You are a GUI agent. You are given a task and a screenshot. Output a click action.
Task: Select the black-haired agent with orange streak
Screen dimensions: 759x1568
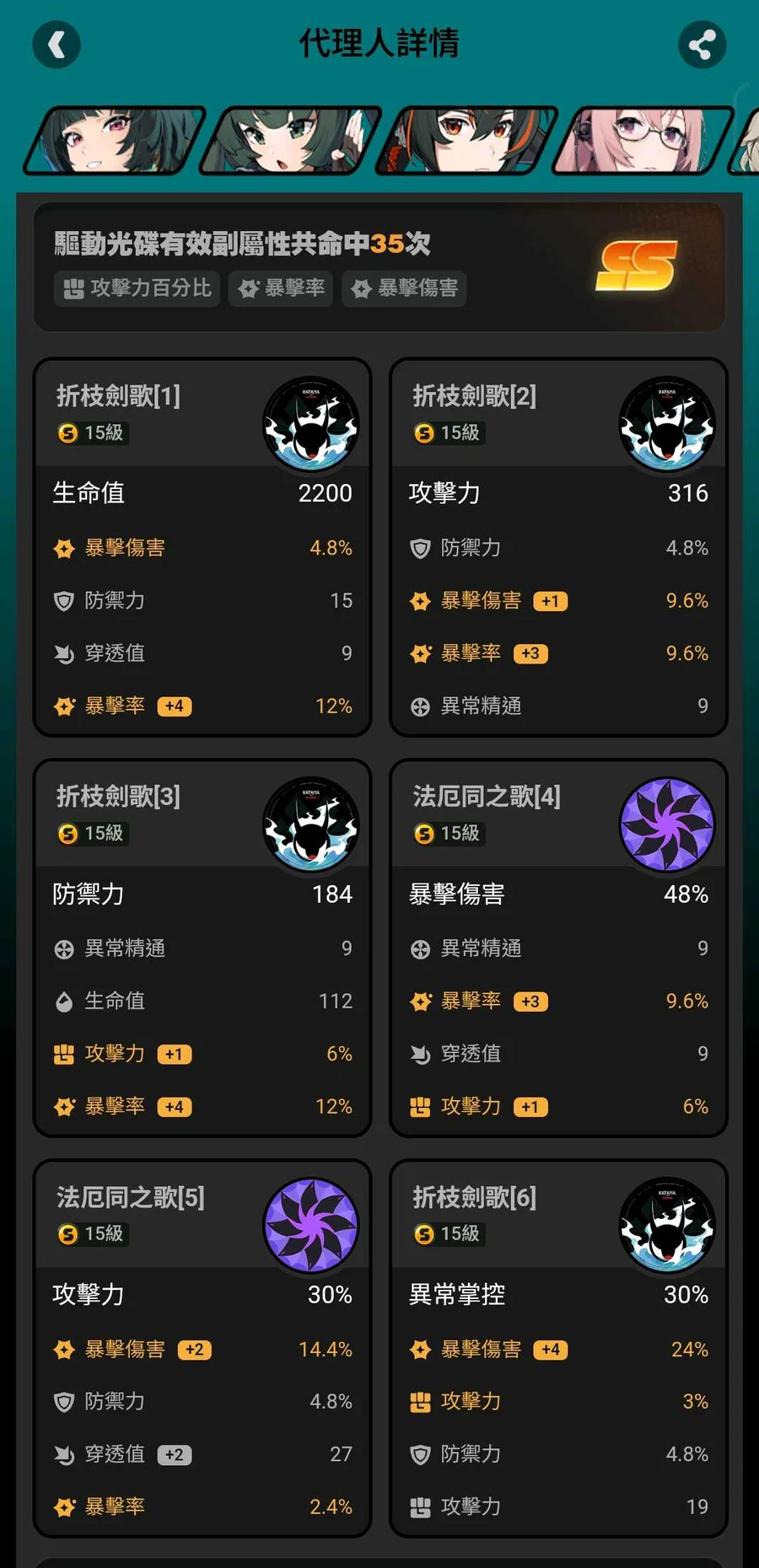tap(466, 141)
